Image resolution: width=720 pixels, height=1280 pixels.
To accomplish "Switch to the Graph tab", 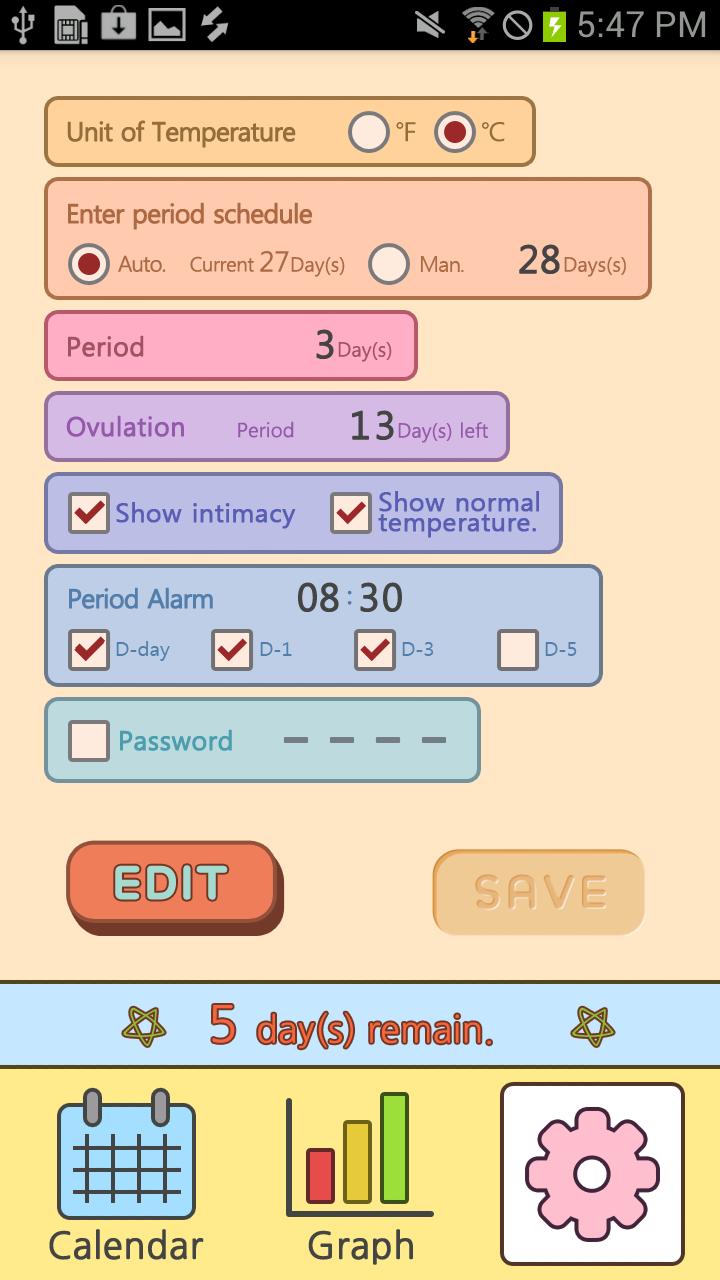I will coord(360,1174).
